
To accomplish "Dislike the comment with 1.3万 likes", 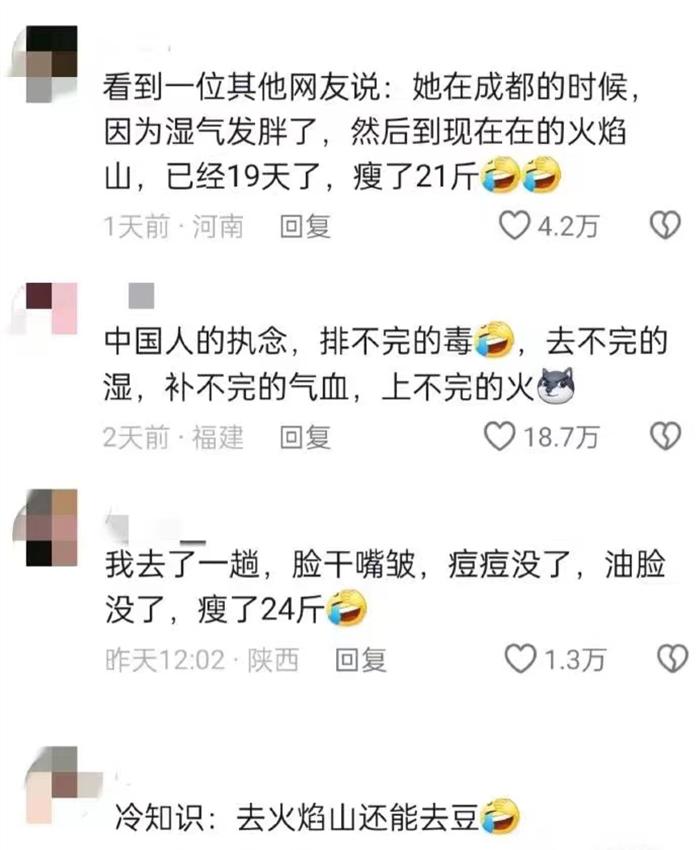I will click(x=671, y=658).
